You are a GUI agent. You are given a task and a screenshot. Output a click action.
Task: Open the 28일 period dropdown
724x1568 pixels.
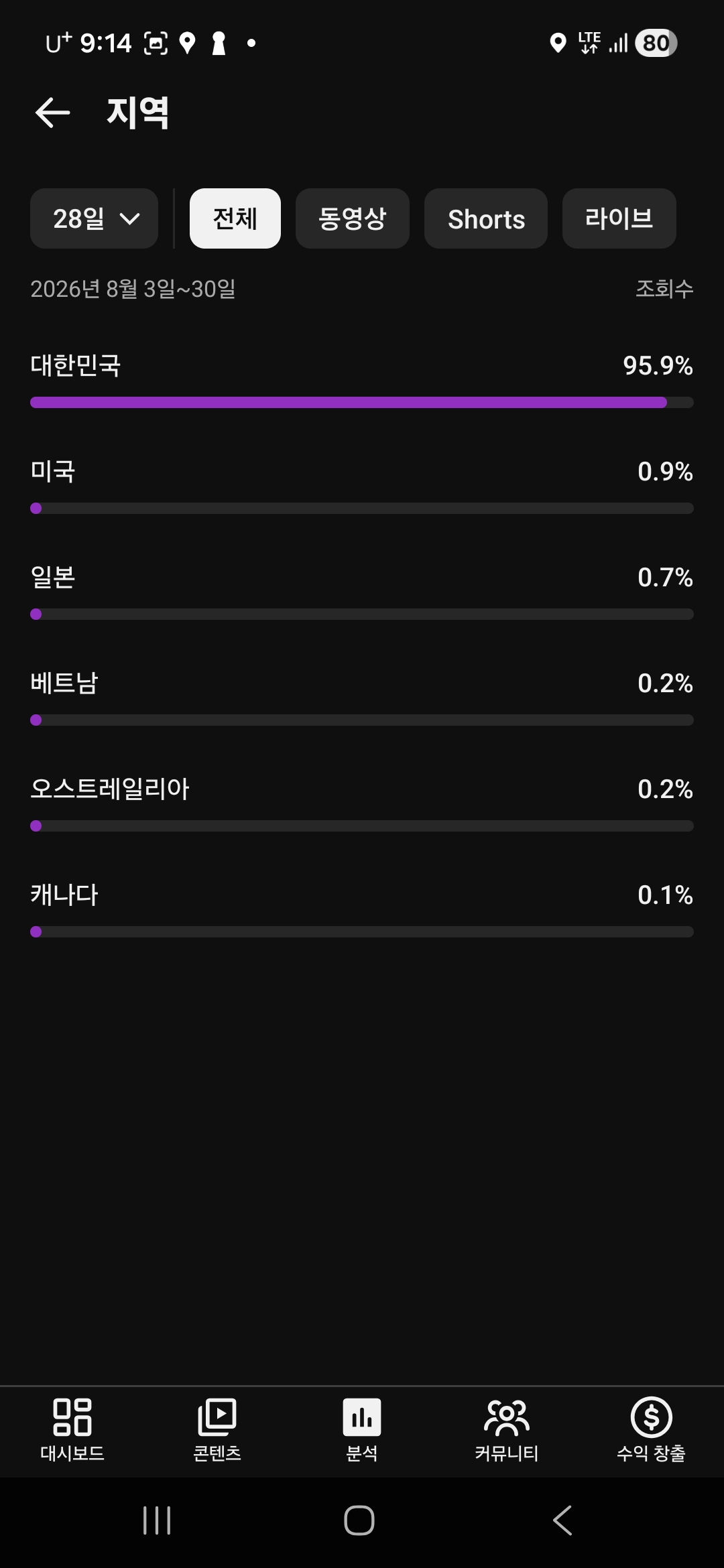(x=94, y=218)
